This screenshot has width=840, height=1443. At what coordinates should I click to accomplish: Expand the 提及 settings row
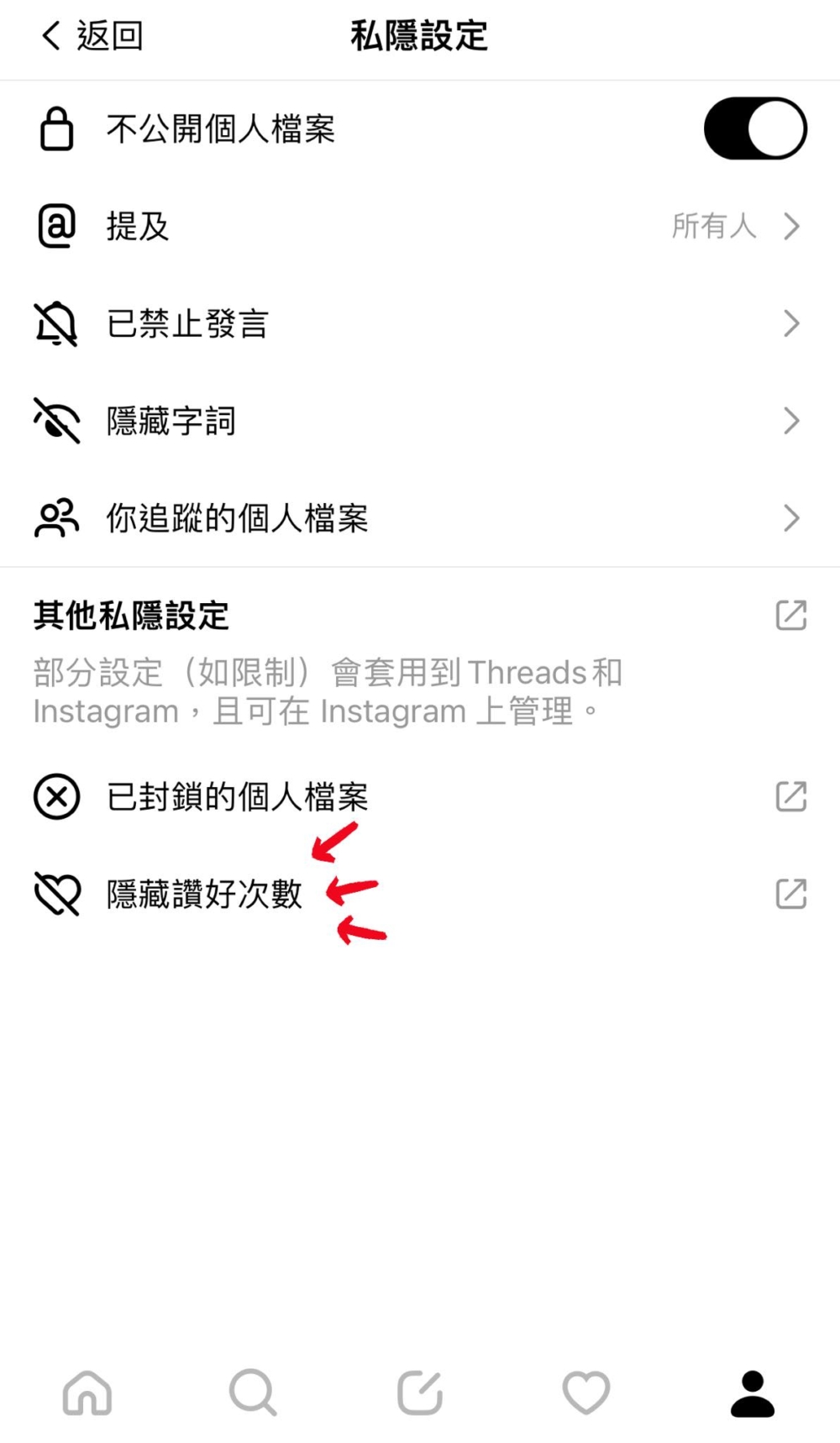pos(790,226)
